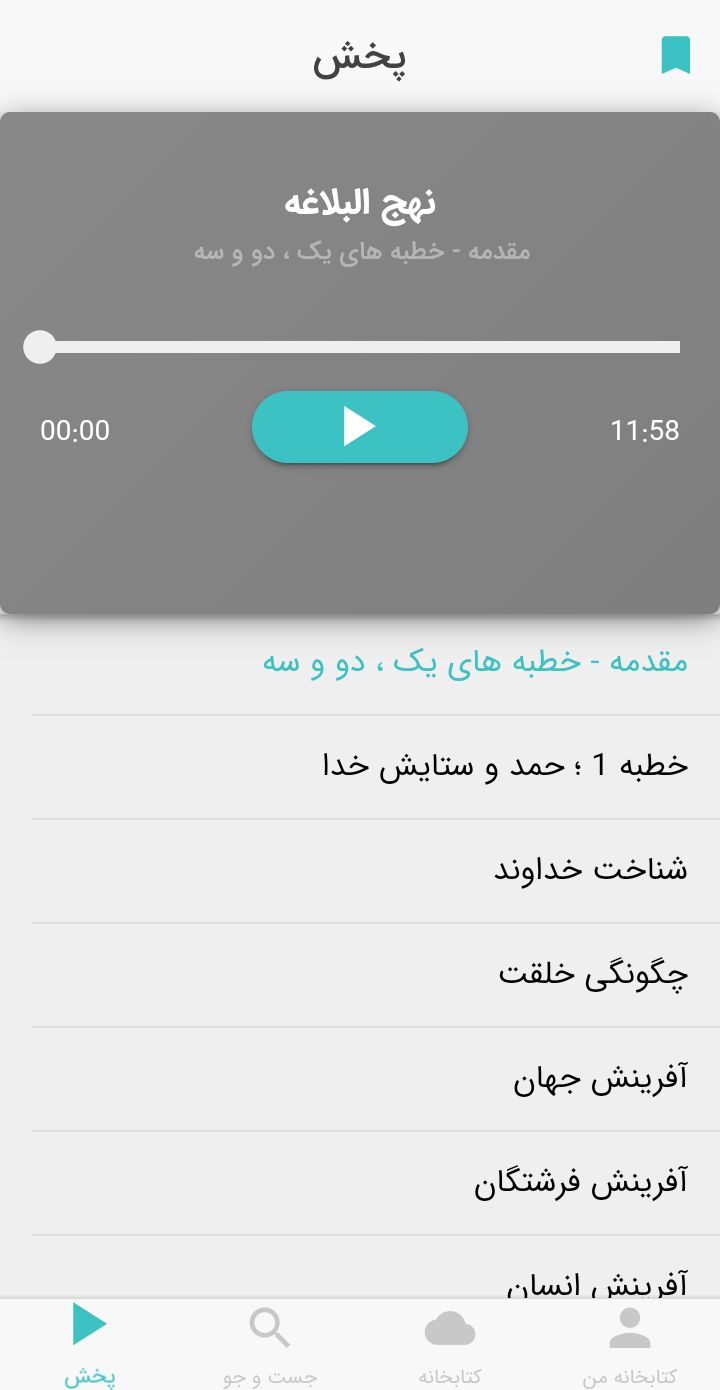Go to the جست و جو tab
This screenshot has height=1390, width=720.
click(270, 1345)
